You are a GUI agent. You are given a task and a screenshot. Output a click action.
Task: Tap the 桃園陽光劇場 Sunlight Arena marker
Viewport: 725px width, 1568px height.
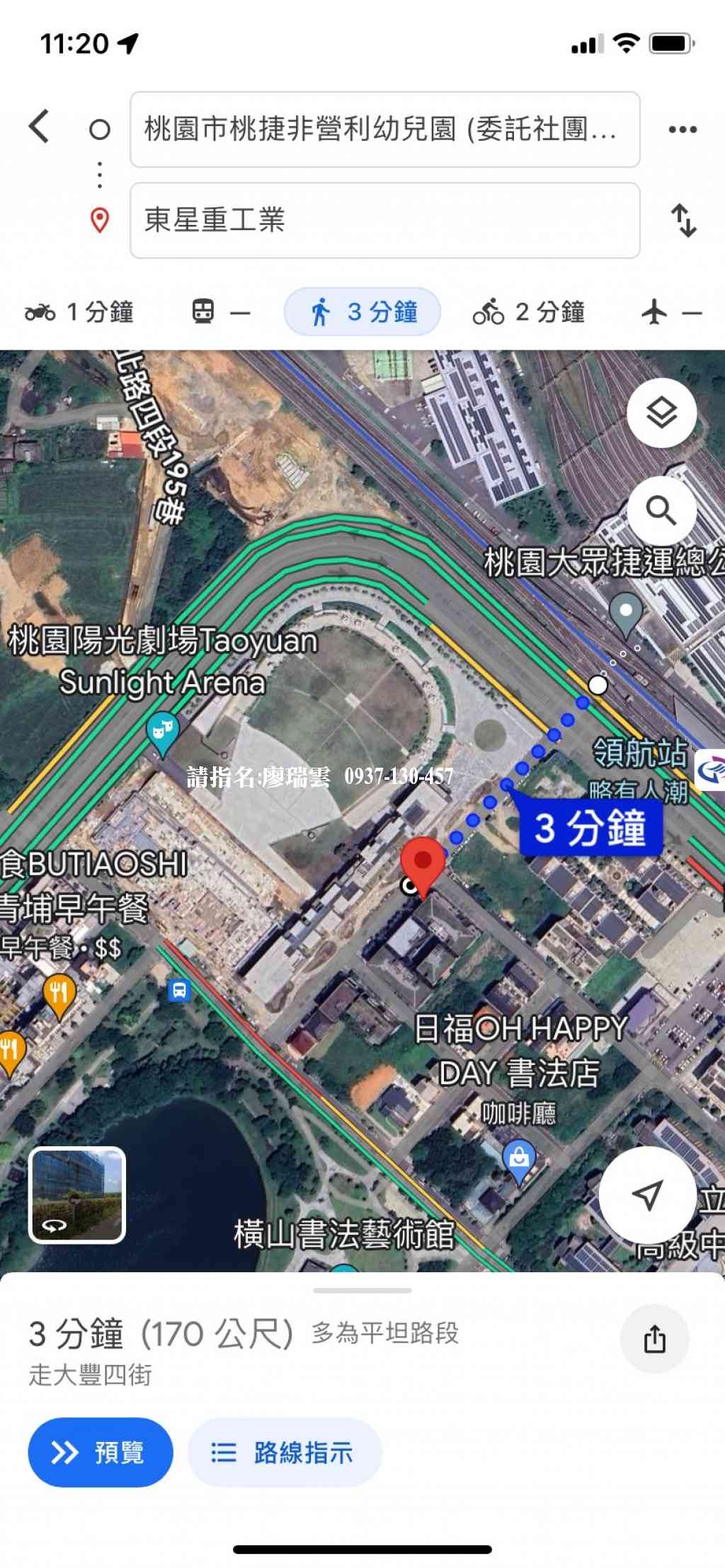[x=162, y=732]
